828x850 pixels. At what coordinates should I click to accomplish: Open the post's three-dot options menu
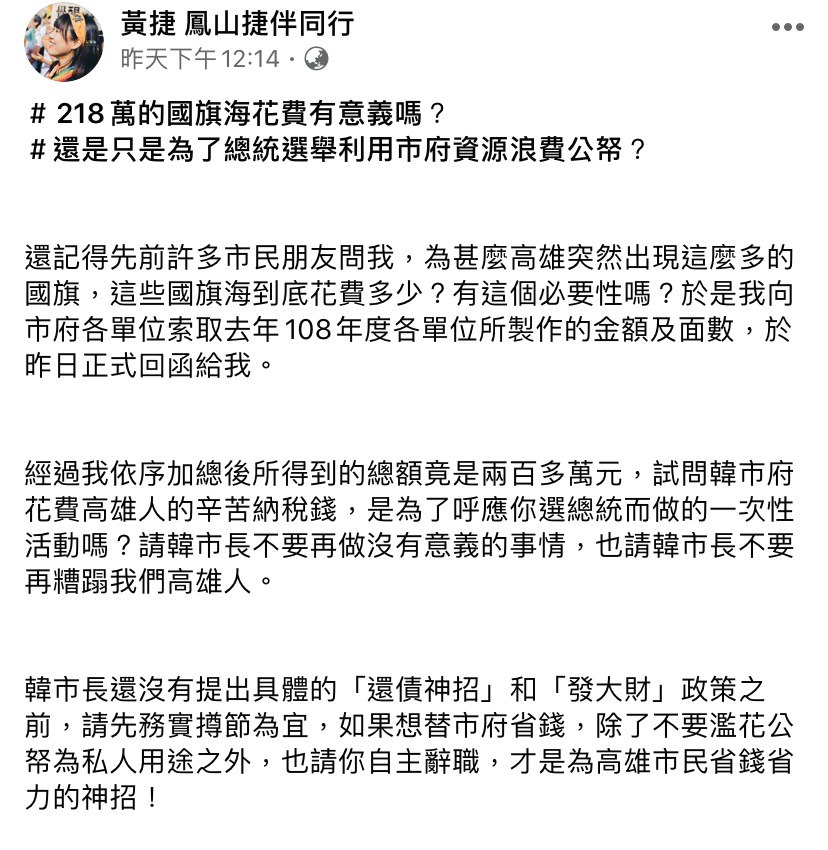pos(788,28)
